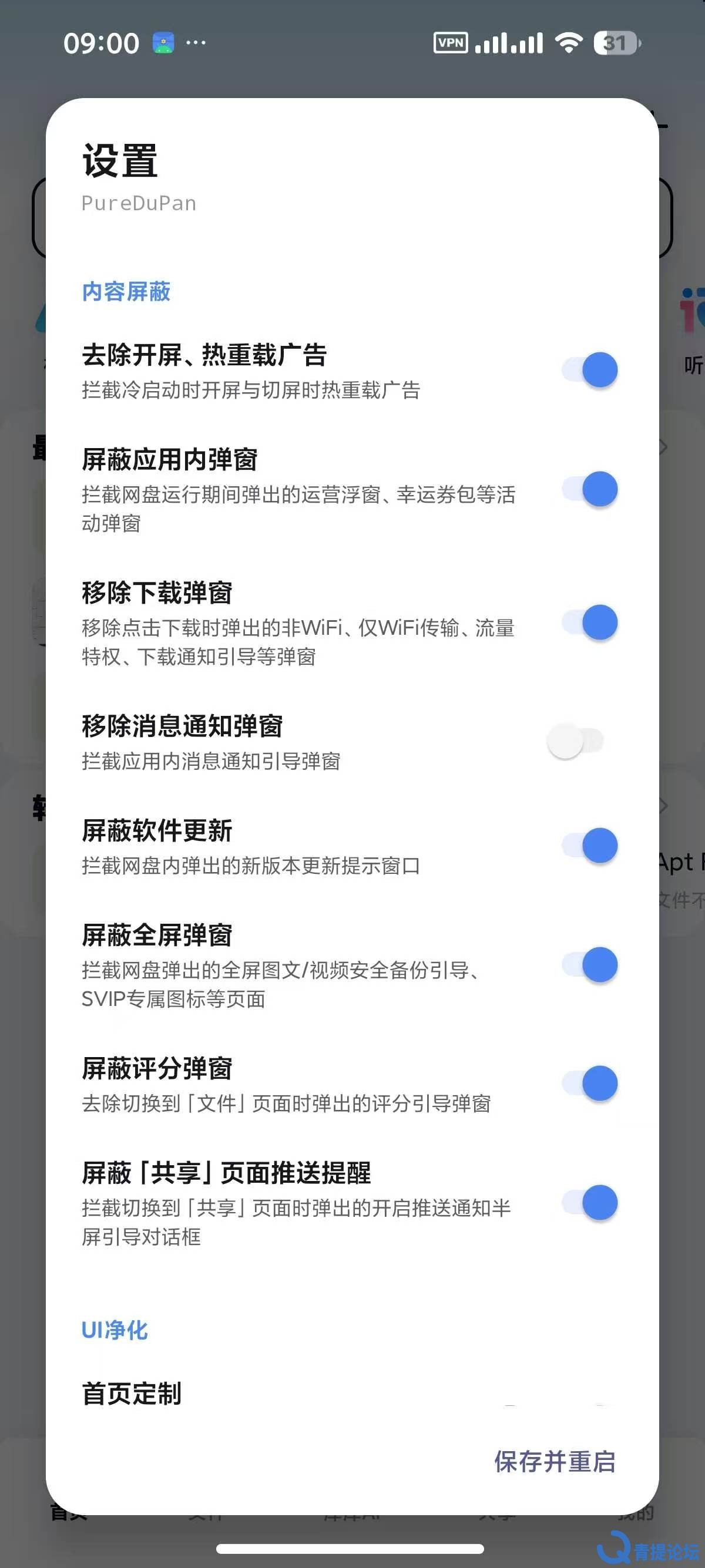The image size is (705, 1568).
Task: Toggle 屏蔽「共享」页面推送提醒 off
Action: pos(589,1203)
